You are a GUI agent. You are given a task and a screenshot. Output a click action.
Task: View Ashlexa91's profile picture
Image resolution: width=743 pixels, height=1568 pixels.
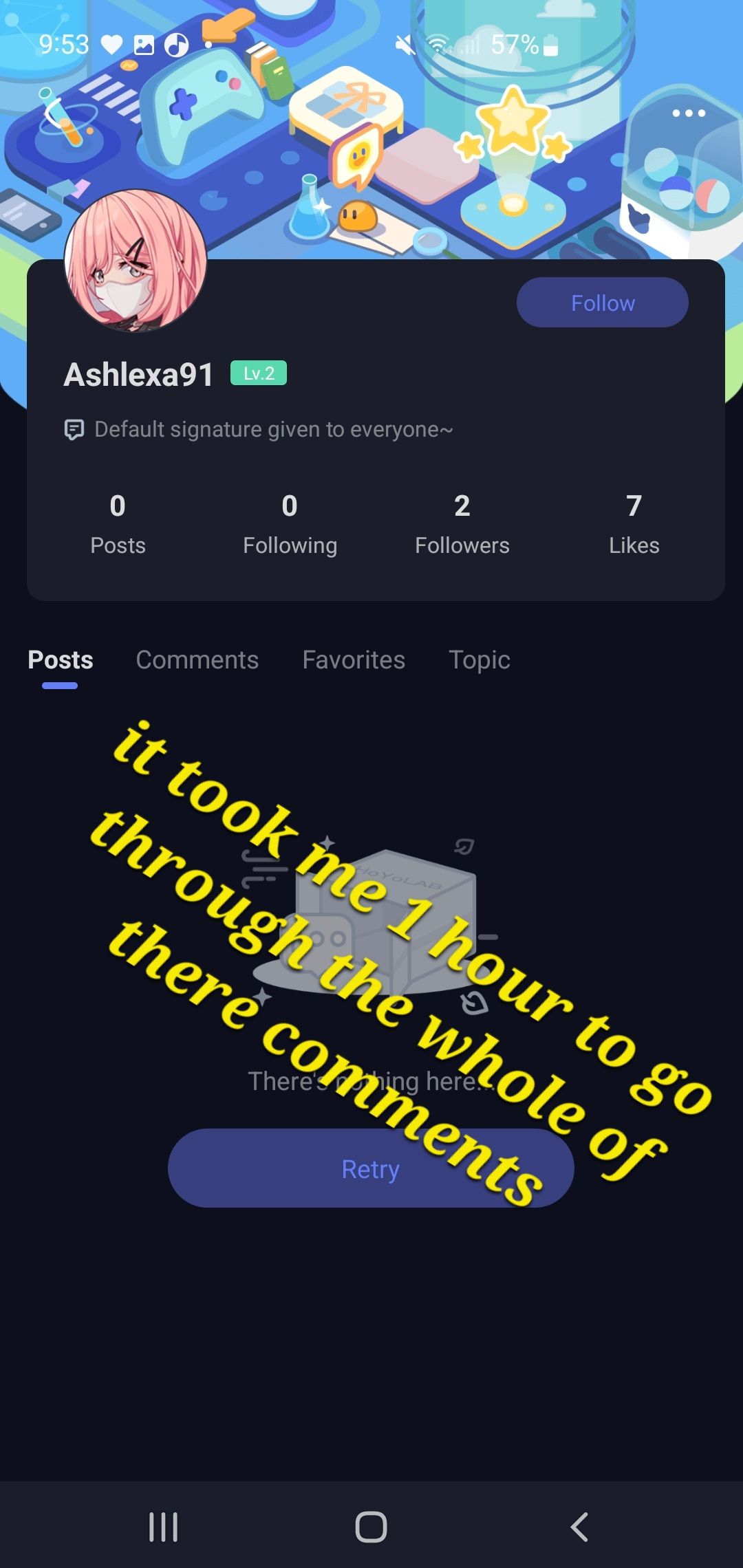[136, 261]
